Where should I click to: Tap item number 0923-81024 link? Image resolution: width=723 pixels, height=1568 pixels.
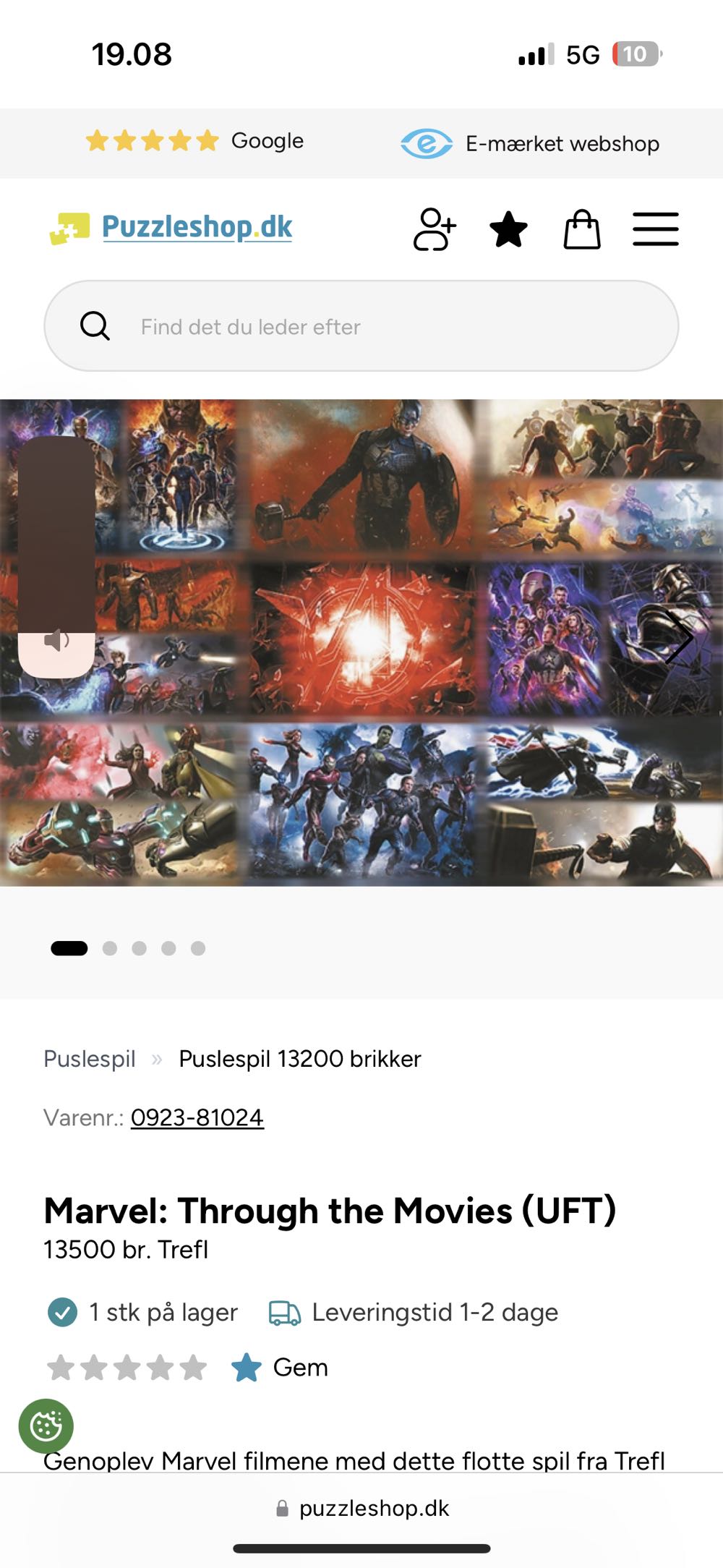[197, 1117]
